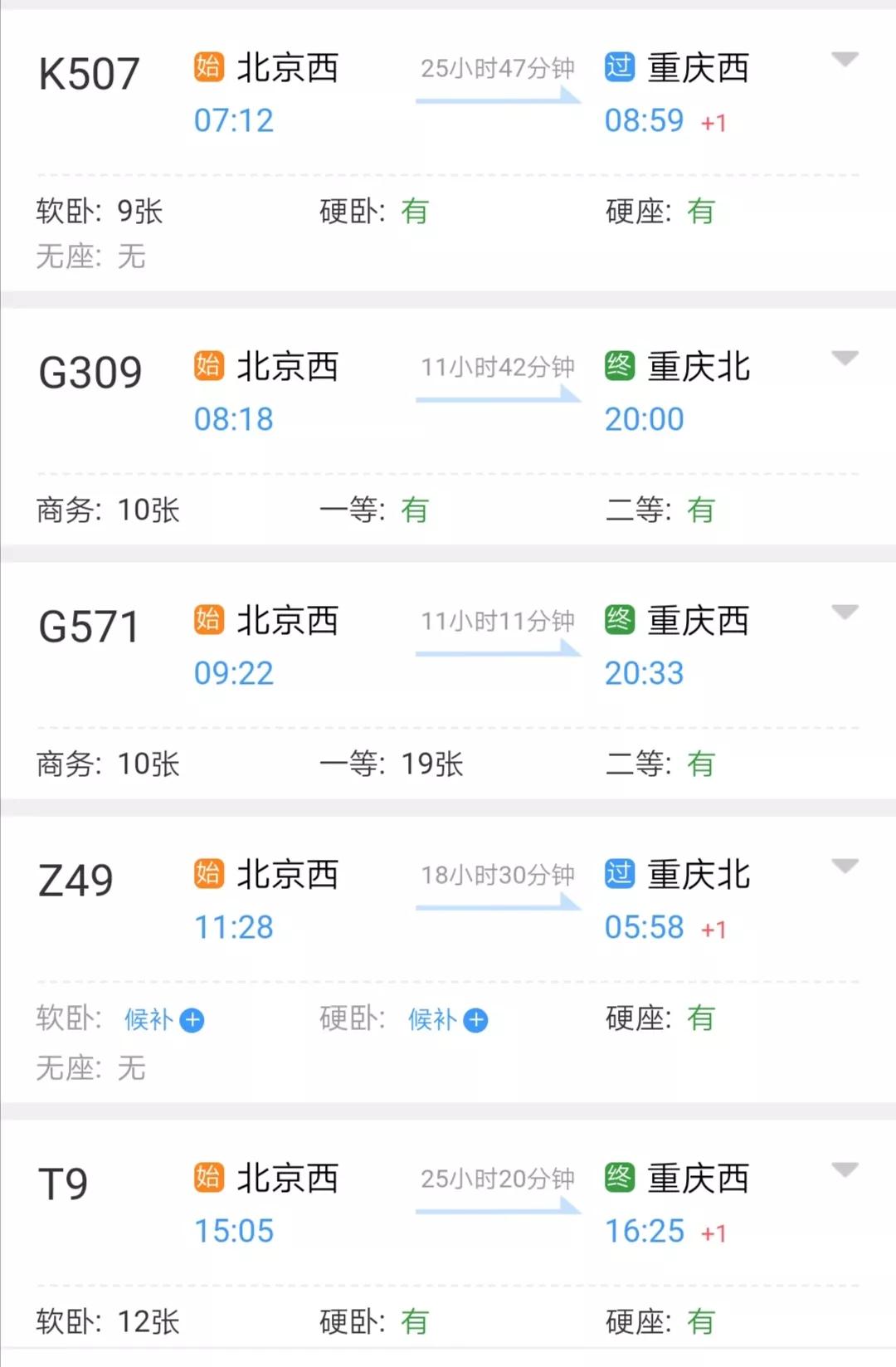Select the orange 始 badge on G571

[x=209, y=621]
